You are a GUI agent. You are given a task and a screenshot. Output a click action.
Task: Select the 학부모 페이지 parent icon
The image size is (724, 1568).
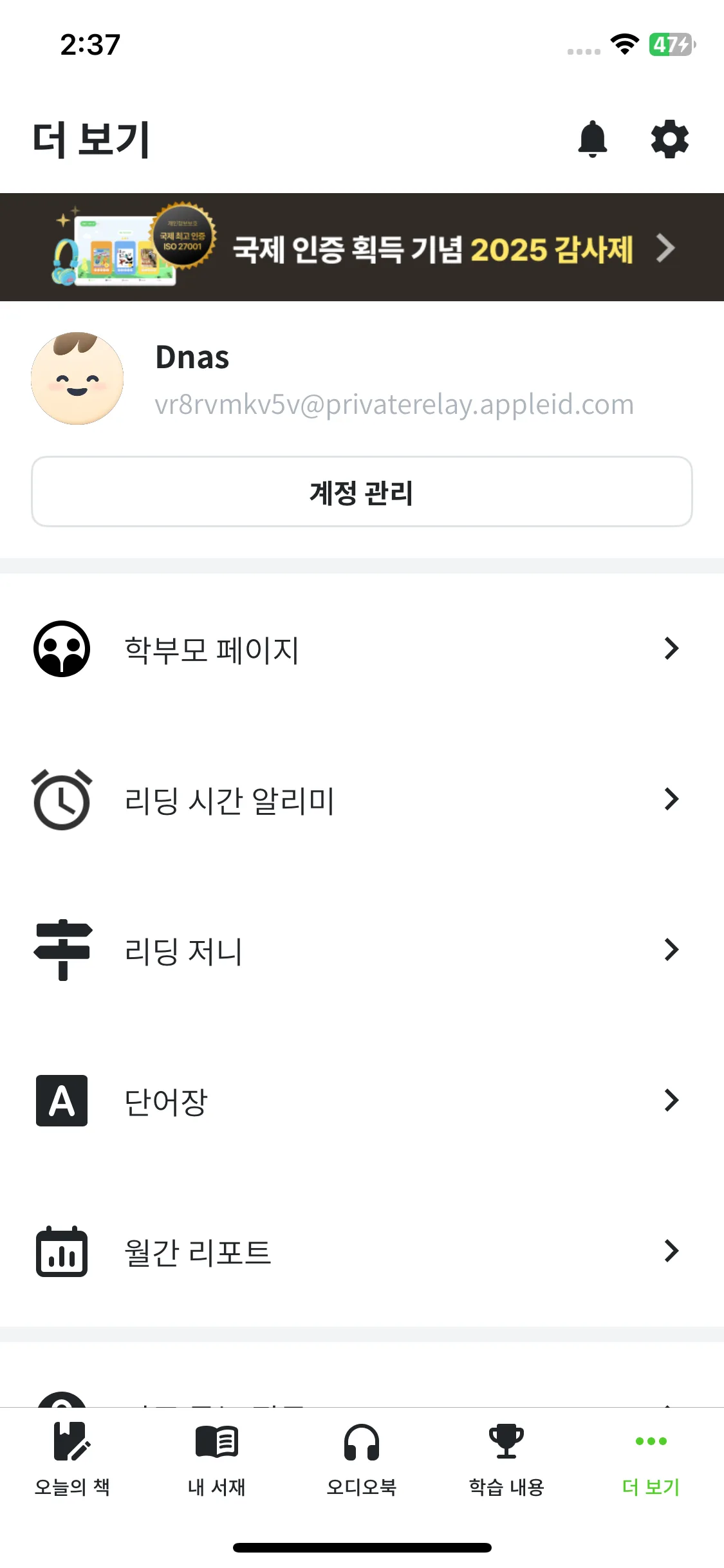pyautogui.click(x=60, y=649)
